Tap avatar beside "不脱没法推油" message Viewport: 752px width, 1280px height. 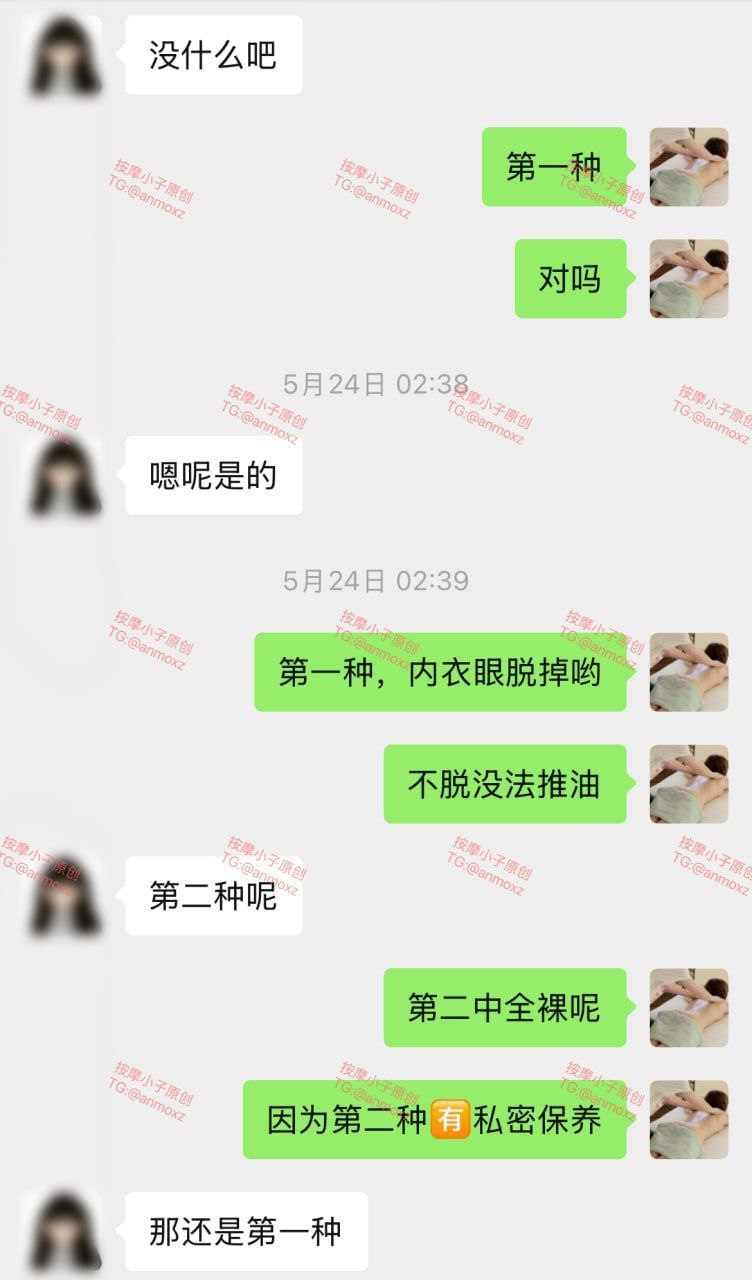689,784
